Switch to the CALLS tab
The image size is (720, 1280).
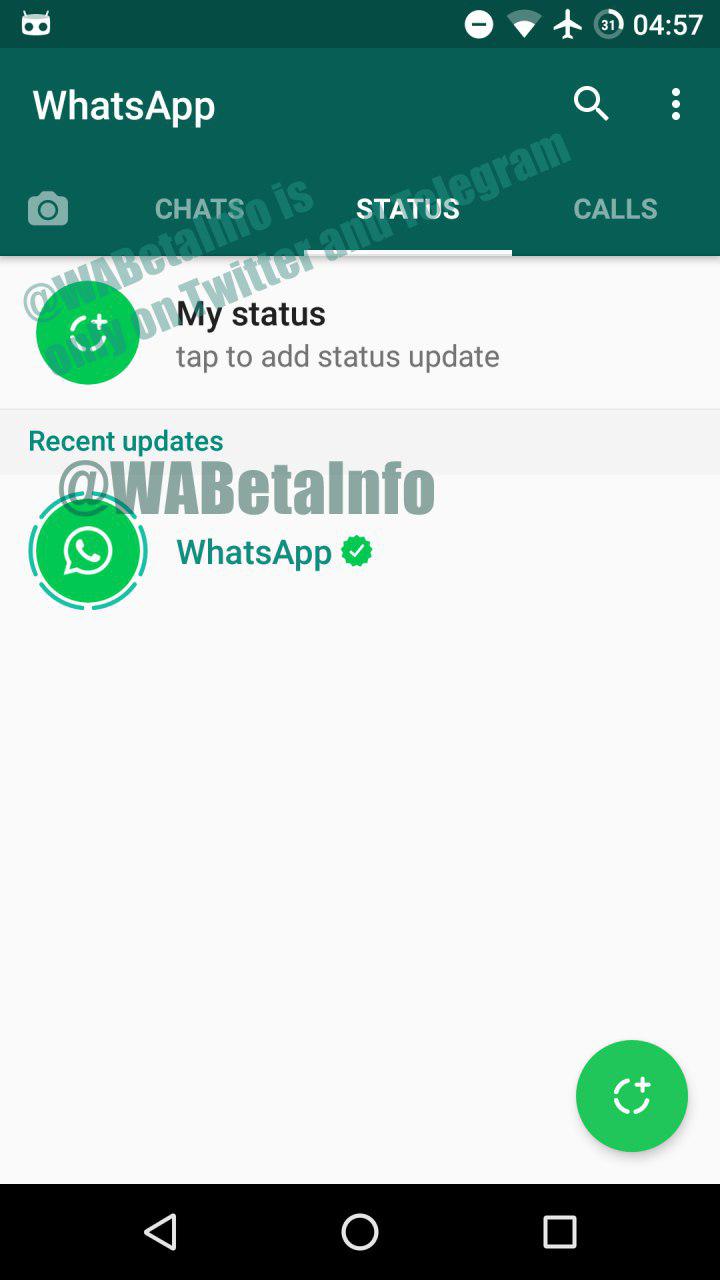(x=616, y=208)
